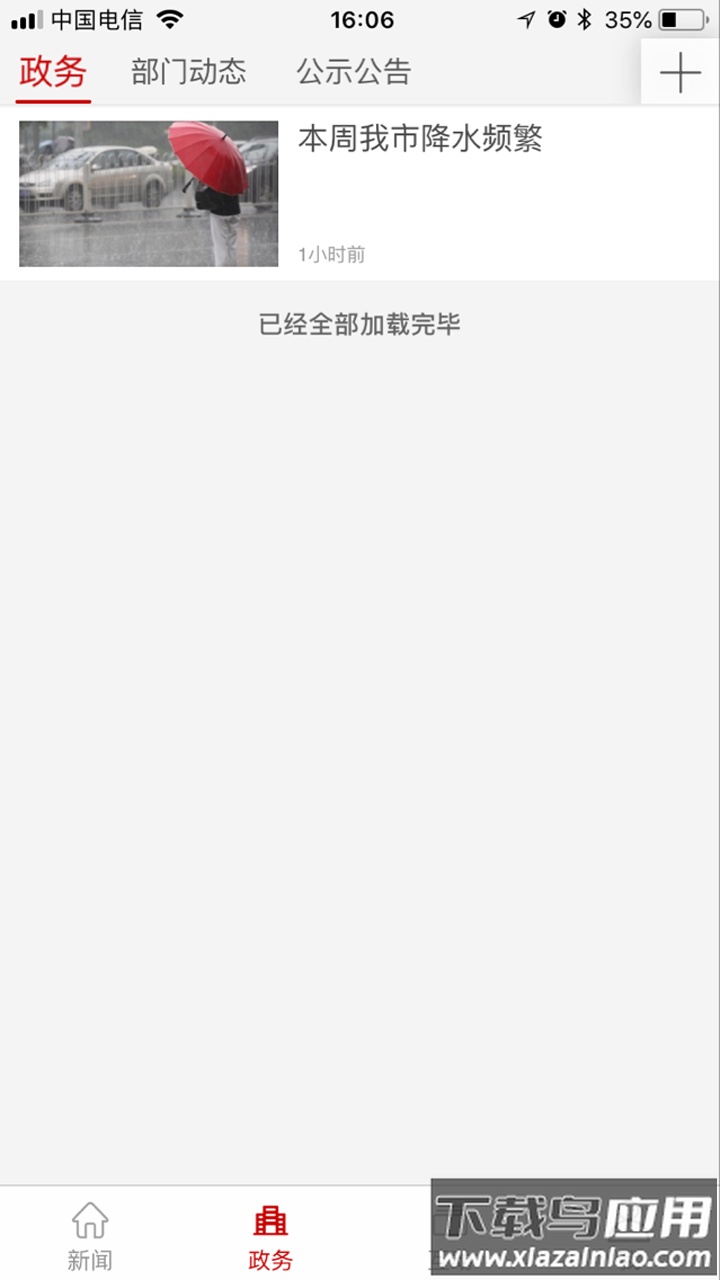Tap the 已经全部加载完毕 loading message
Image resolution: width=720 pixels, height=1280 pixels.
coord(360,325)
